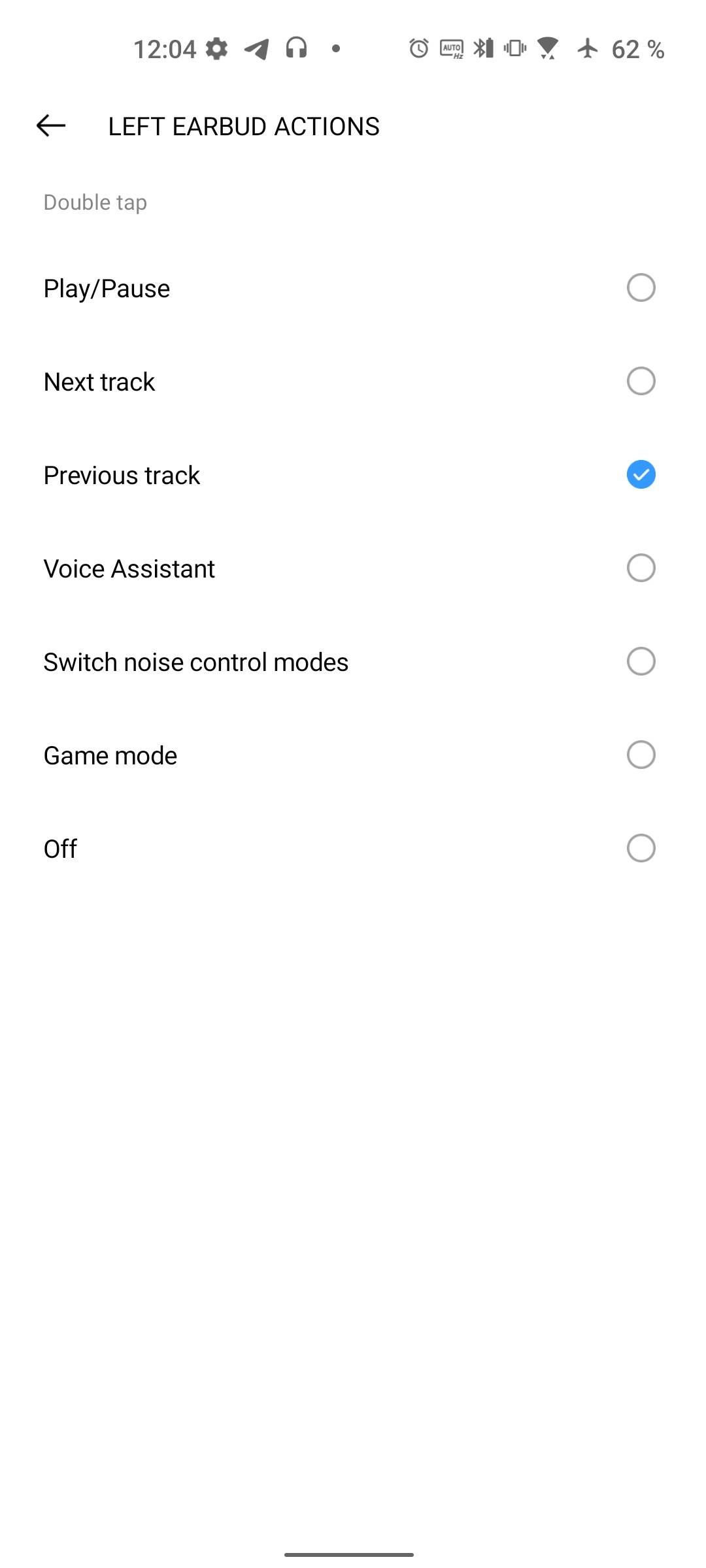The image size is (706, 1568).
Task: Tap the airplane mode icon
Action: point(587,48)
